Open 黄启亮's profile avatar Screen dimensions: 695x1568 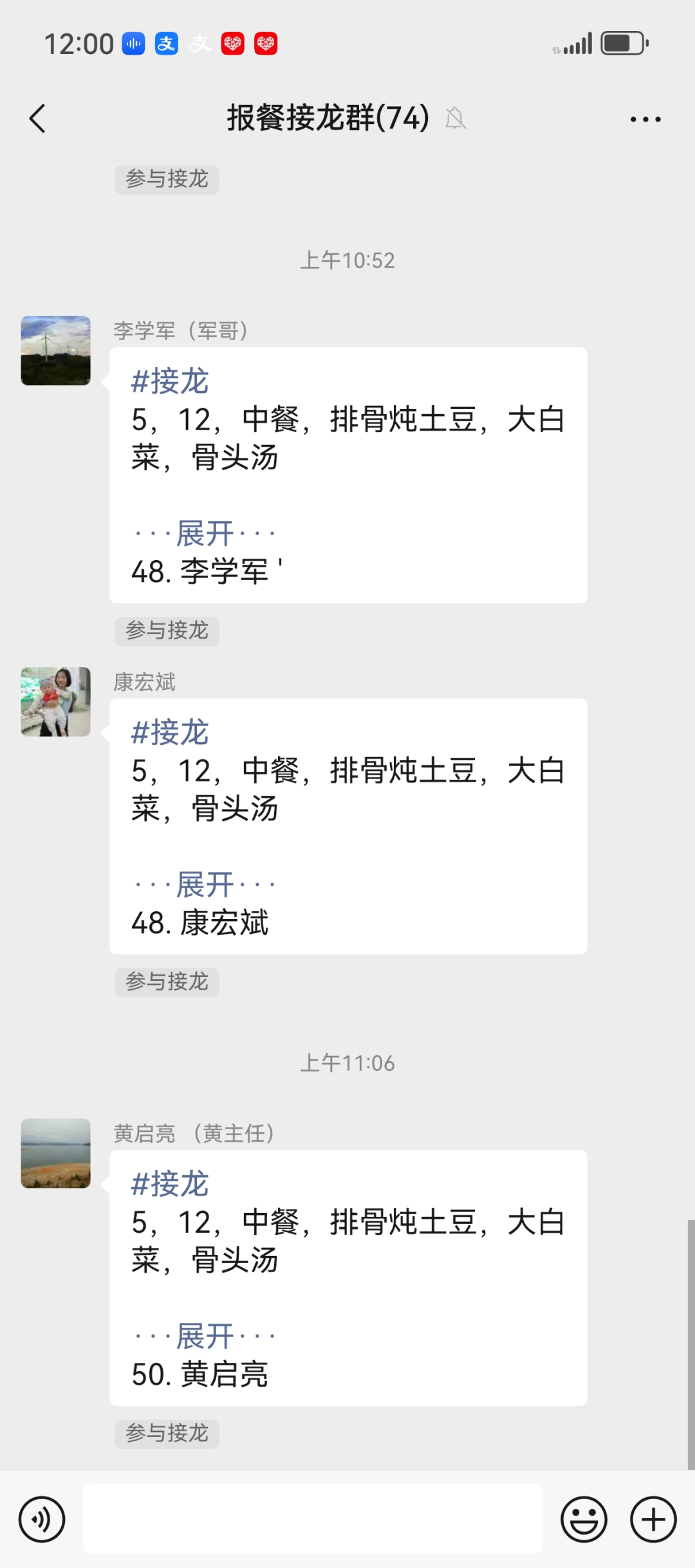tap(56, 1153)
